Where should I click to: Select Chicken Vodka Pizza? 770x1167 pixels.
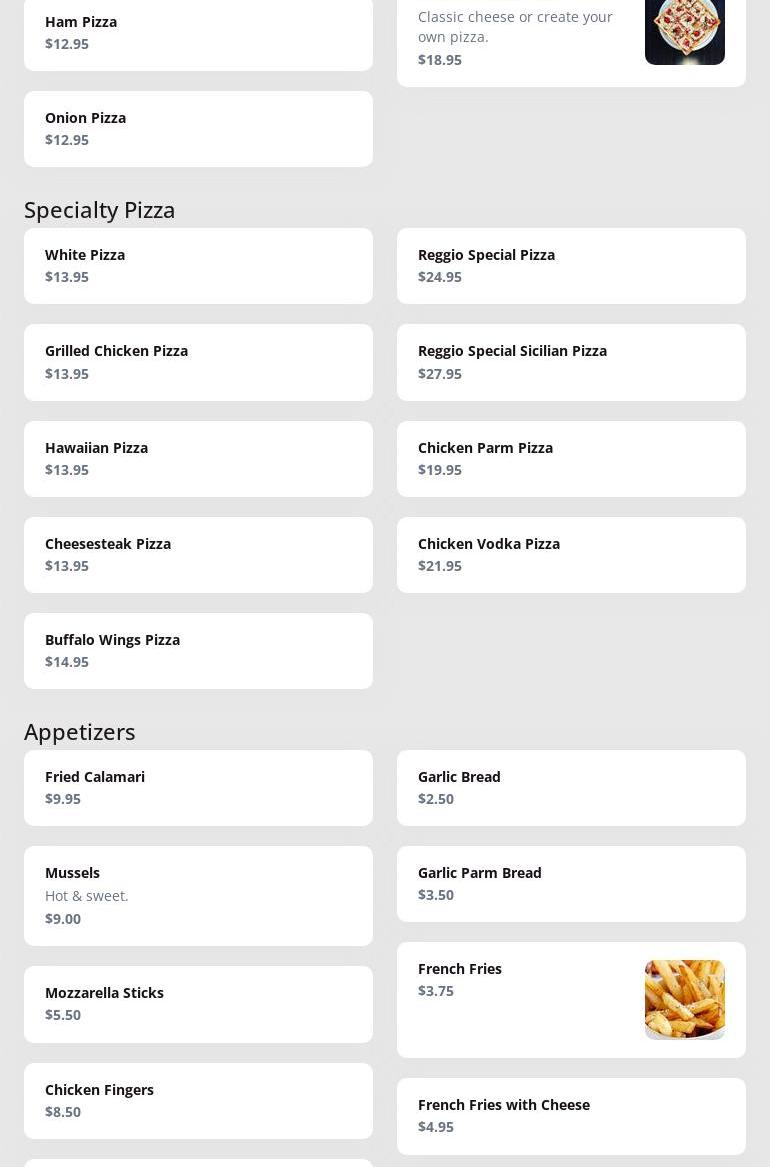(x=571, y=555)
